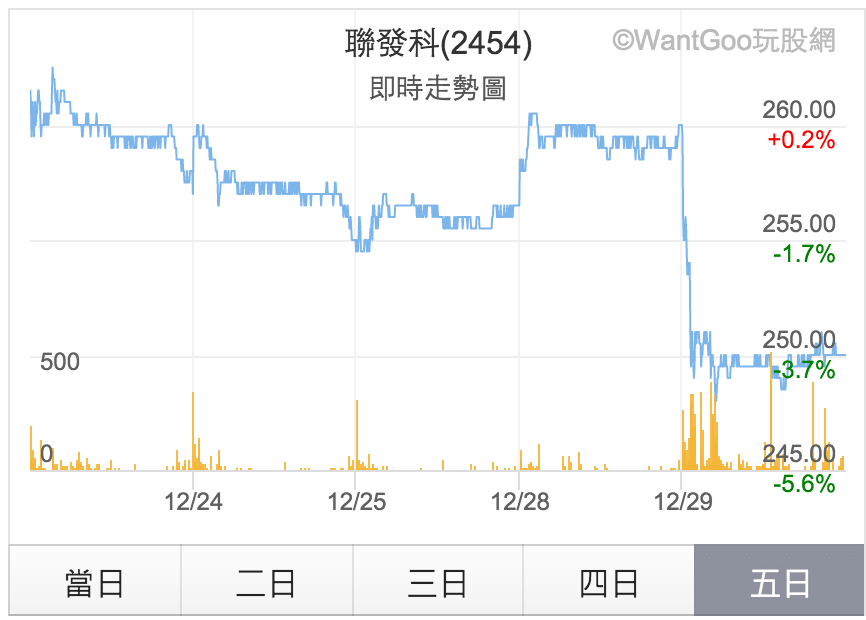Select the 二日 two-day range
Image resolution: width=866 pixels, height=620 pixels.
(267, 581)
